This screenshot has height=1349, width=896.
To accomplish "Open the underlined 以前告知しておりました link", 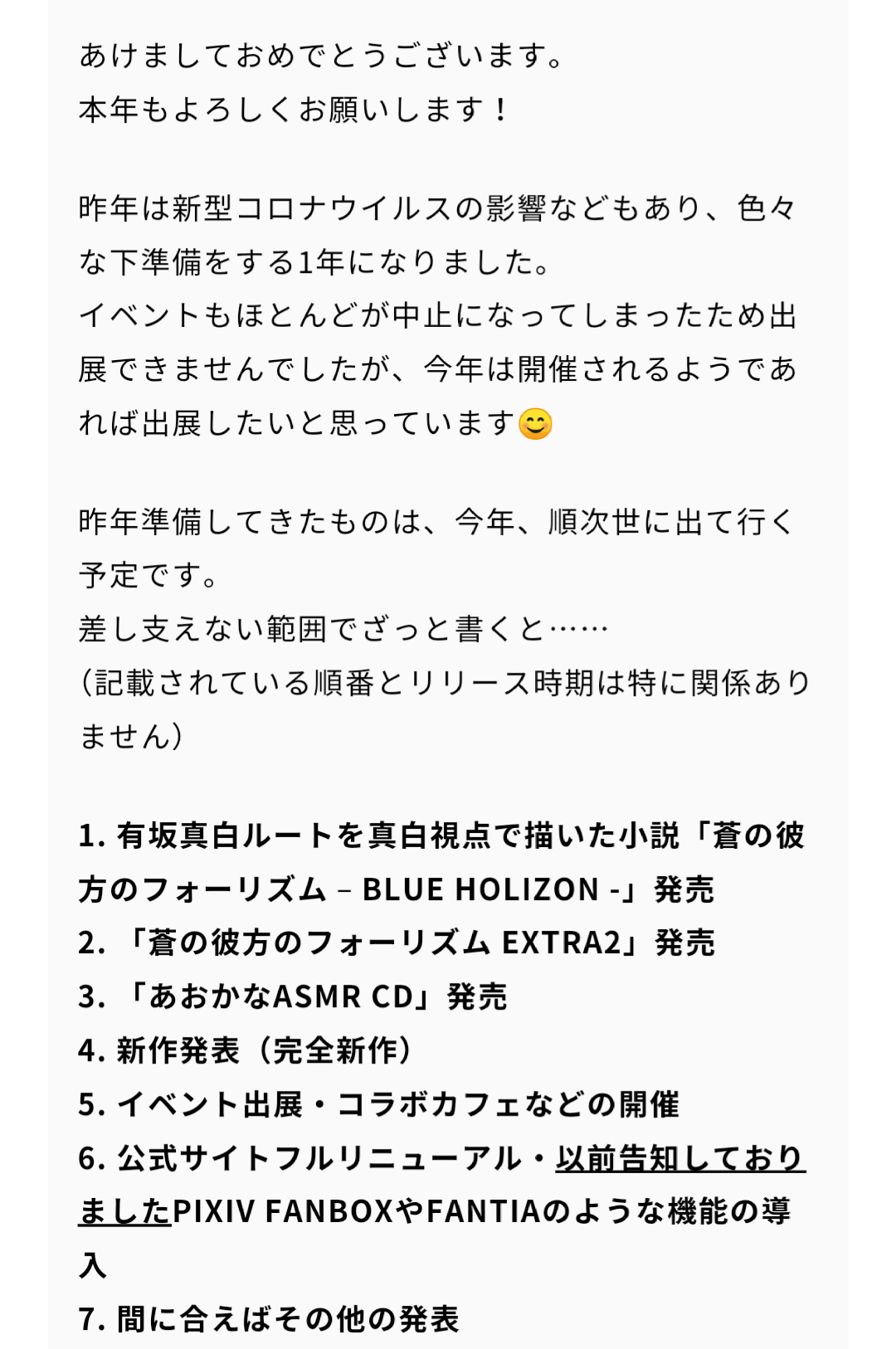I will (x=680, y=1158).
